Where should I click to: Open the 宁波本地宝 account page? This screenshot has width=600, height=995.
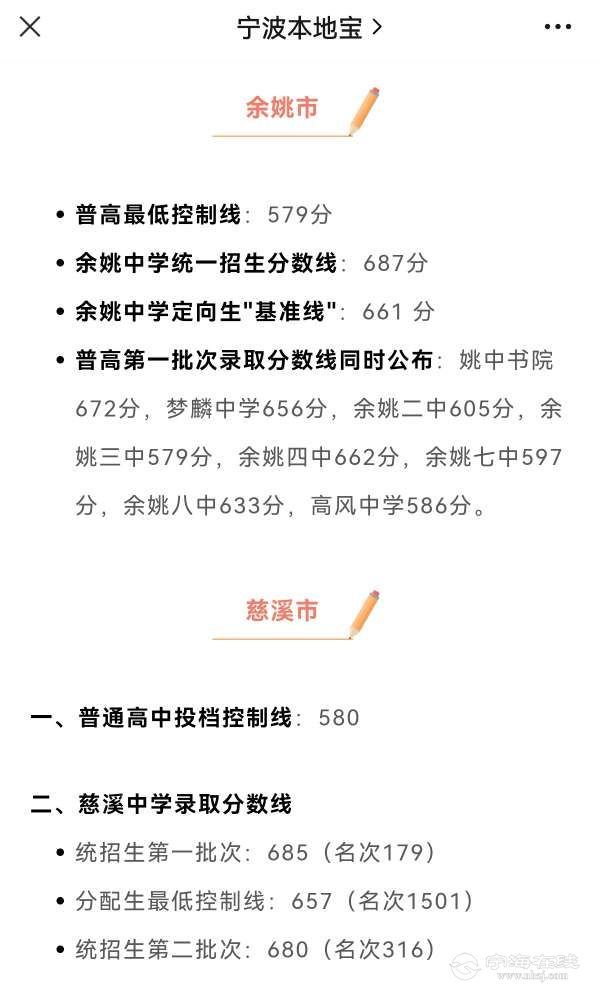(310, 27)
